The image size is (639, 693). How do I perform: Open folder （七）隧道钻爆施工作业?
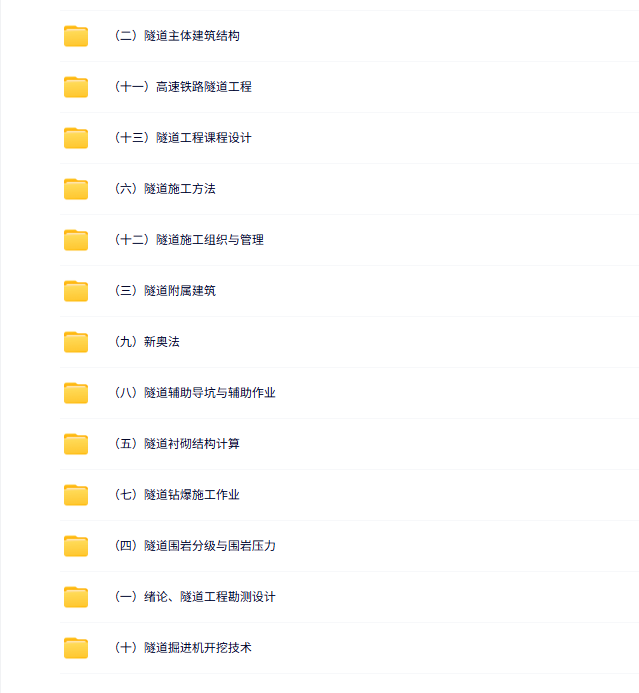176,495
